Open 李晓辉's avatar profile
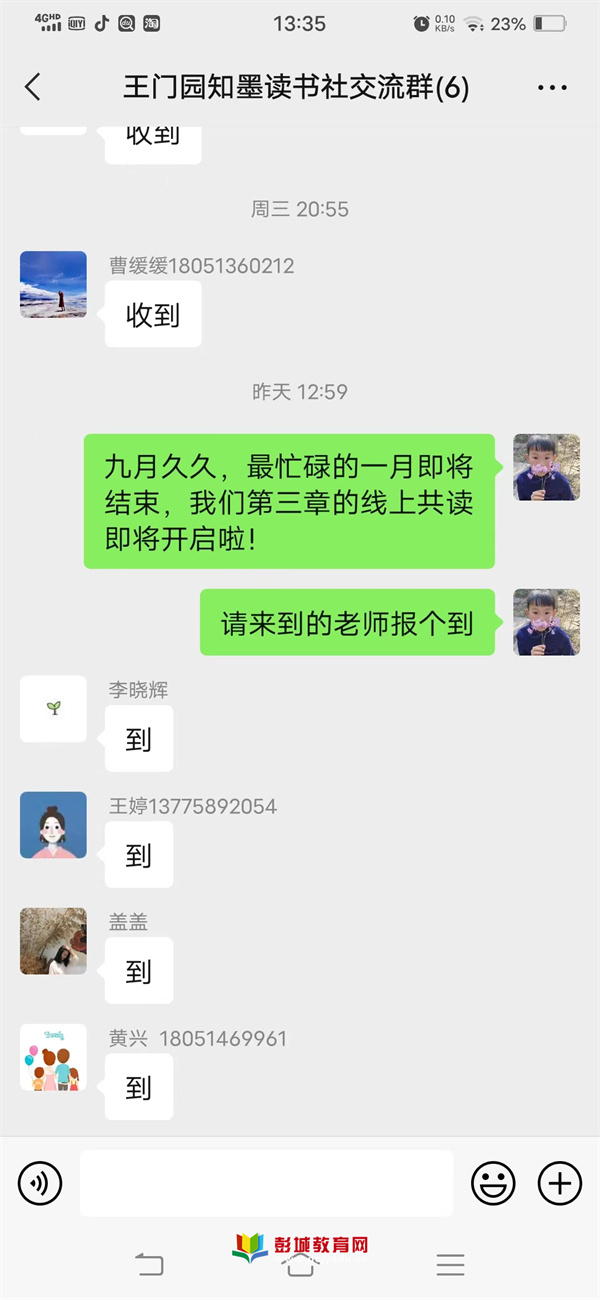This screenshot has height=1300, width=600. 53,708
